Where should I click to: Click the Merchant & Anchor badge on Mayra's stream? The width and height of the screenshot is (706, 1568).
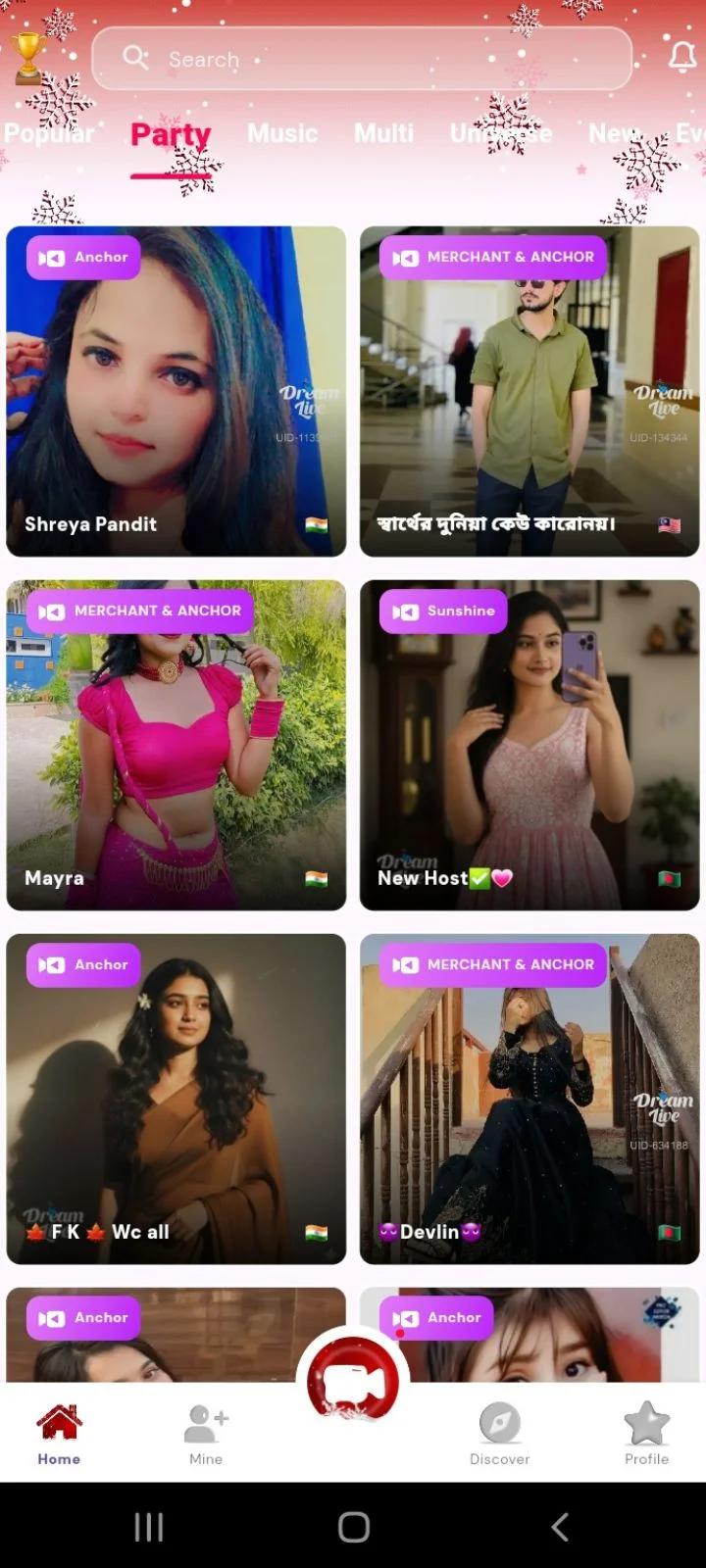pos(140,611)
